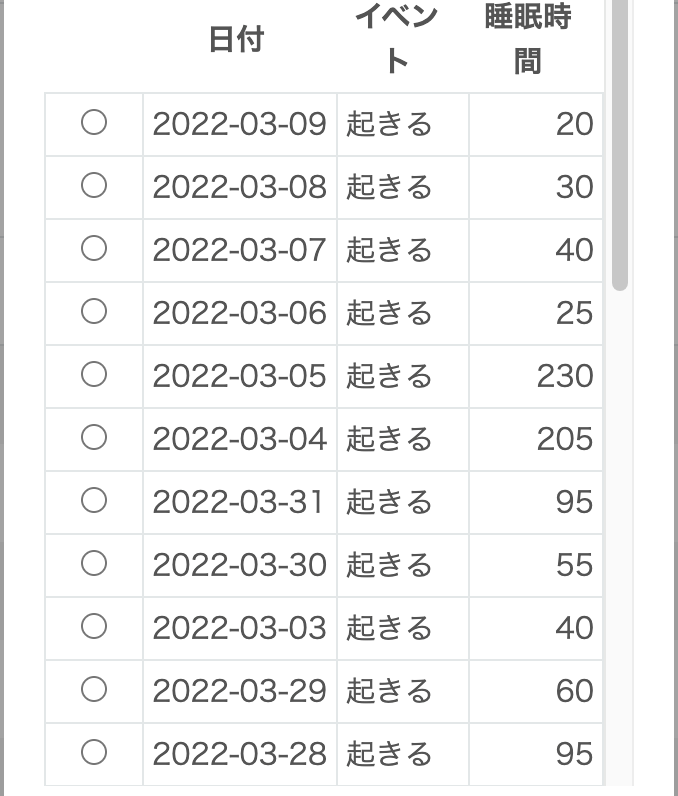Select the radio button for 2022-03-09
Screen dimensions: 678x796
(93, 123)
